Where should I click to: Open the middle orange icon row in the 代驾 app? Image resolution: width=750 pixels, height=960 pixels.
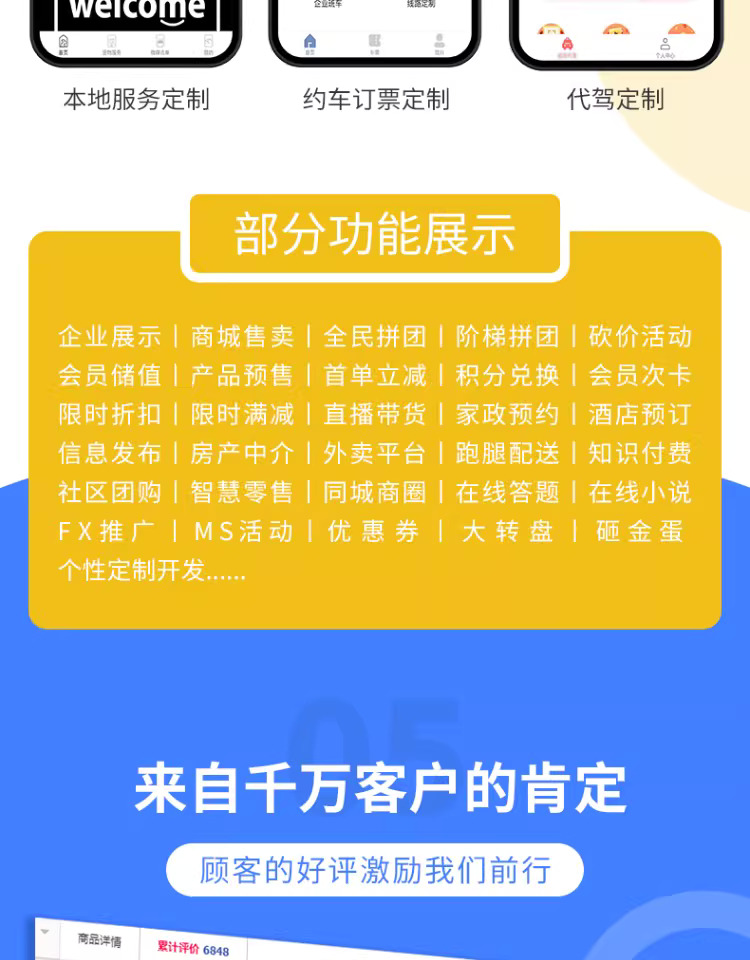[617, 28]
